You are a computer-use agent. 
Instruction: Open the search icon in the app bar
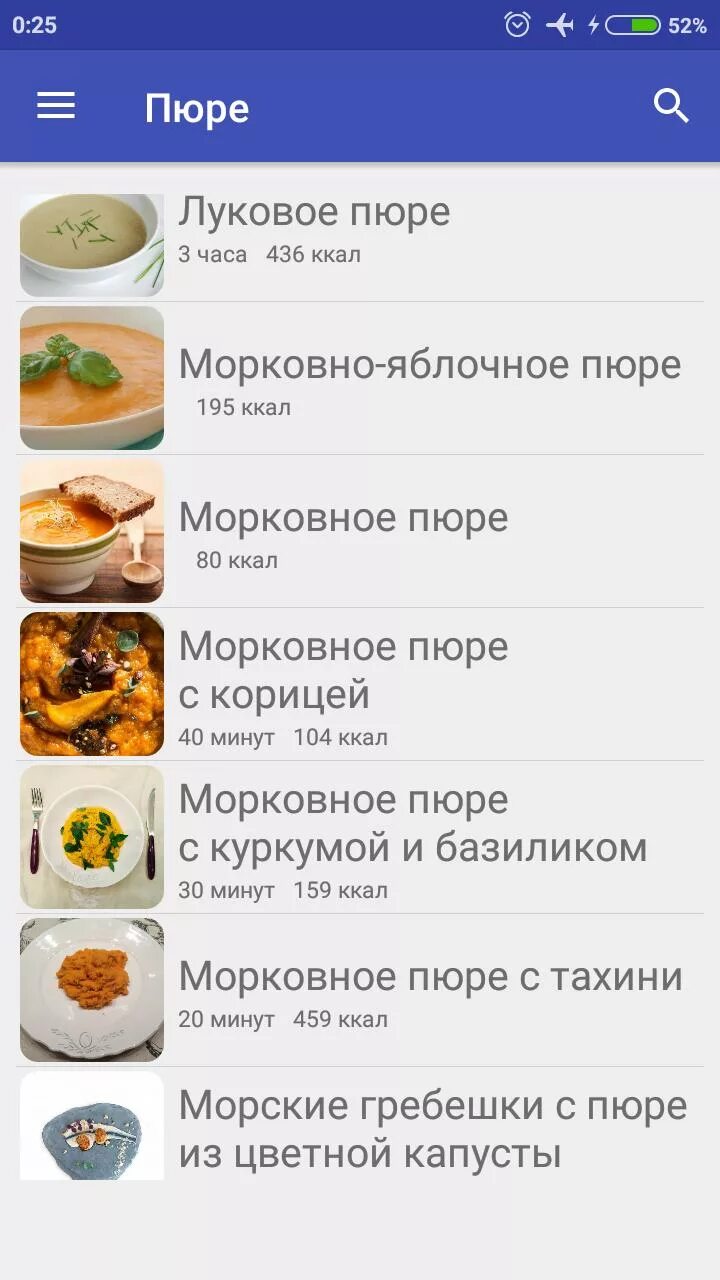[x=671, y=106]
